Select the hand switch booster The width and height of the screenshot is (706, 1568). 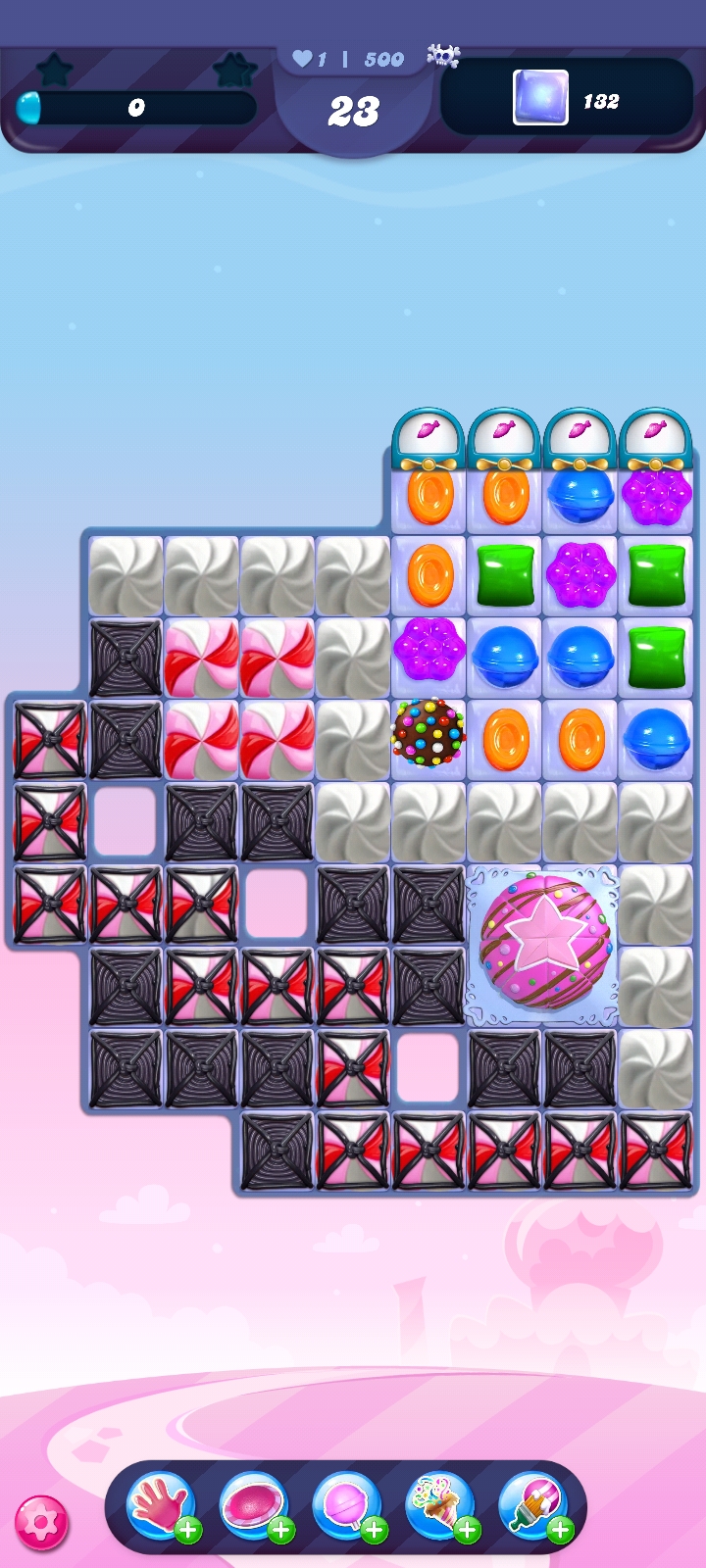160,1505
